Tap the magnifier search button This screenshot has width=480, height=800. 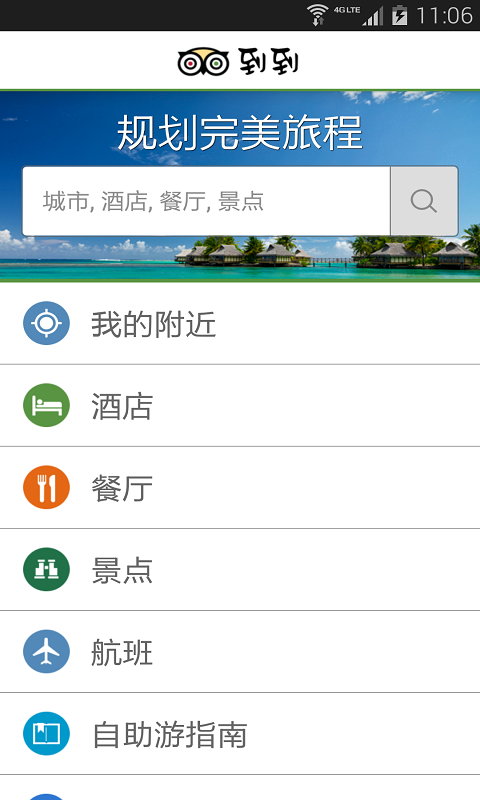point(424,201)
